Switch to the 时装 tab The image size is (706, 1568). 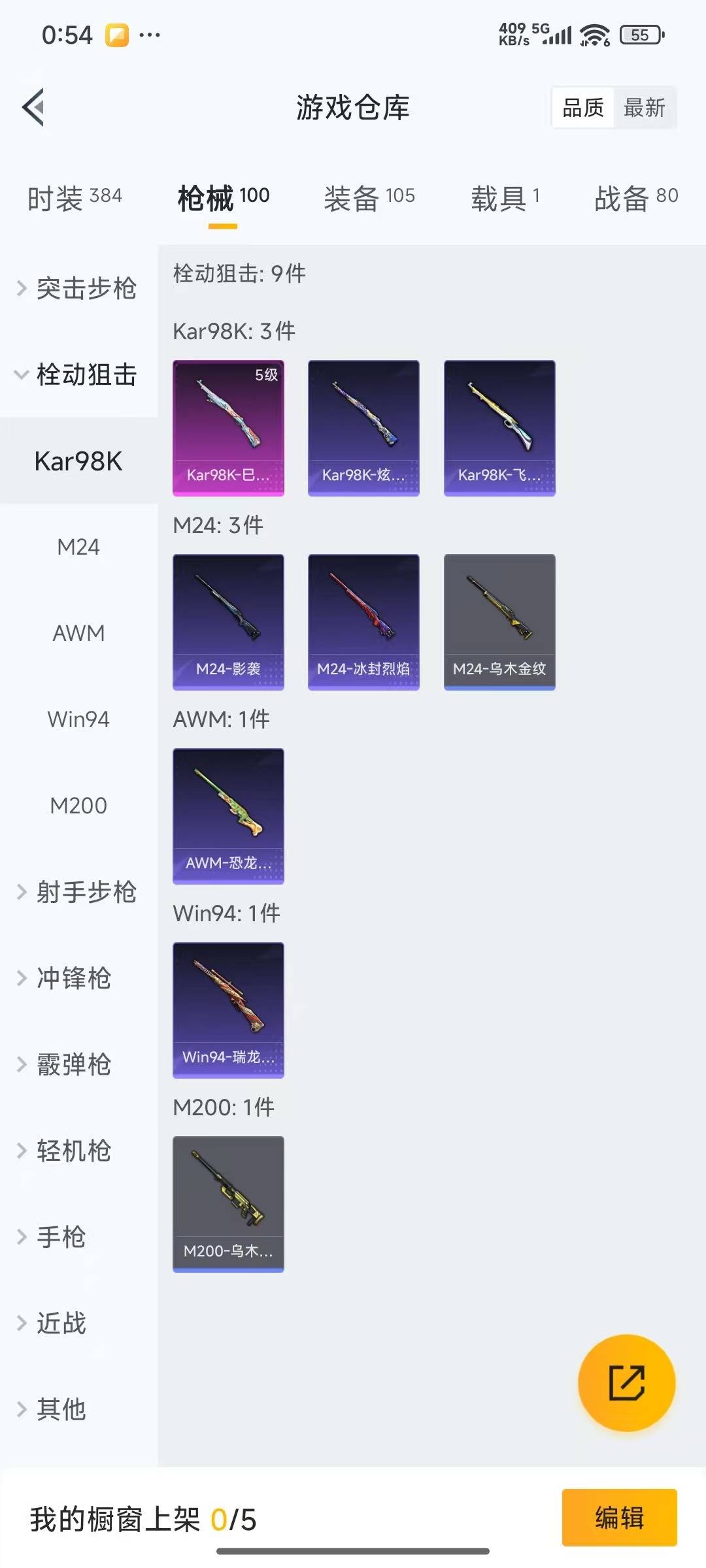(x=74, y=197)
